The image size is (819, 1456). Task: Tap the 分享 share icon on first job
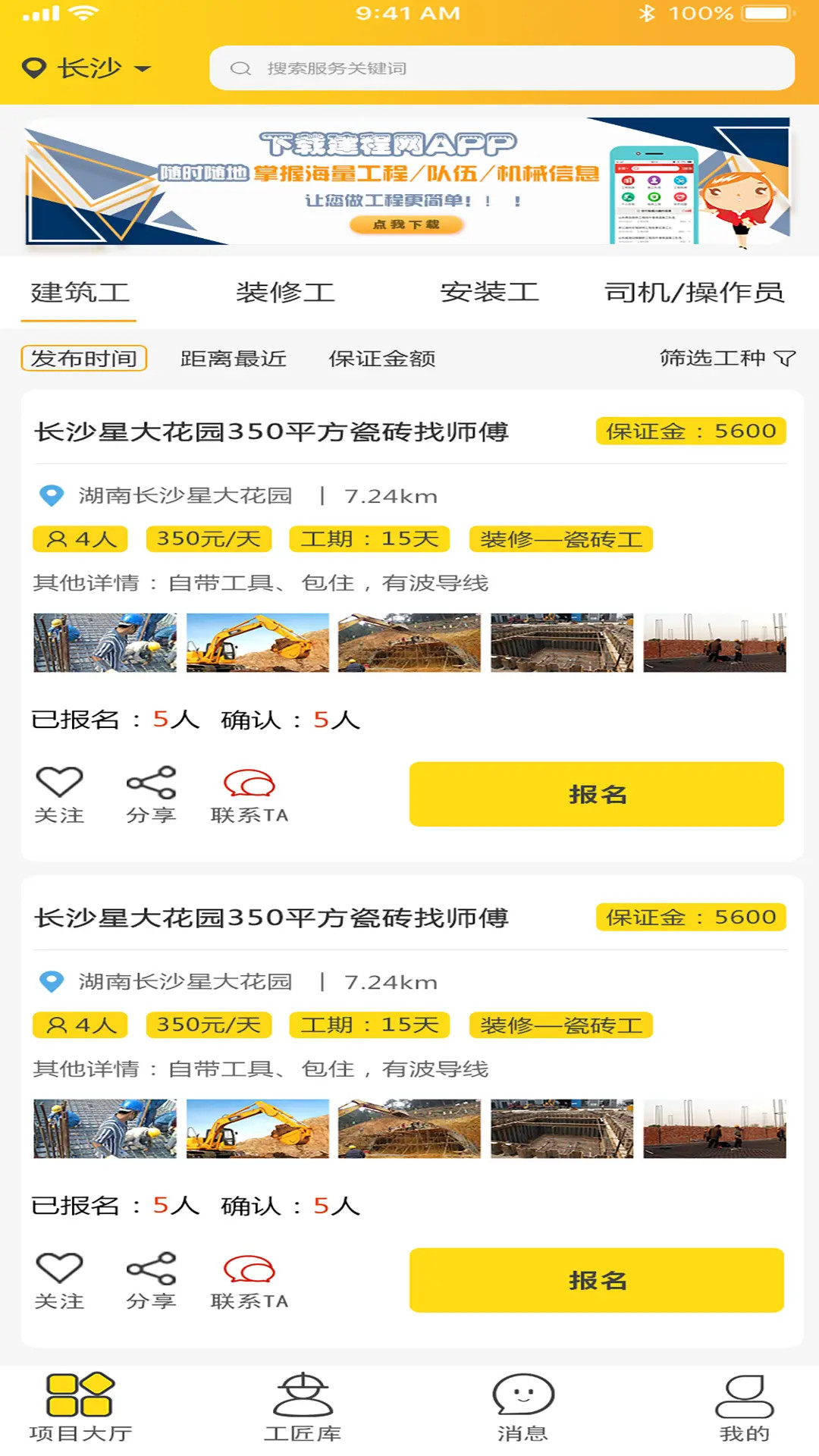coord(150,792)
